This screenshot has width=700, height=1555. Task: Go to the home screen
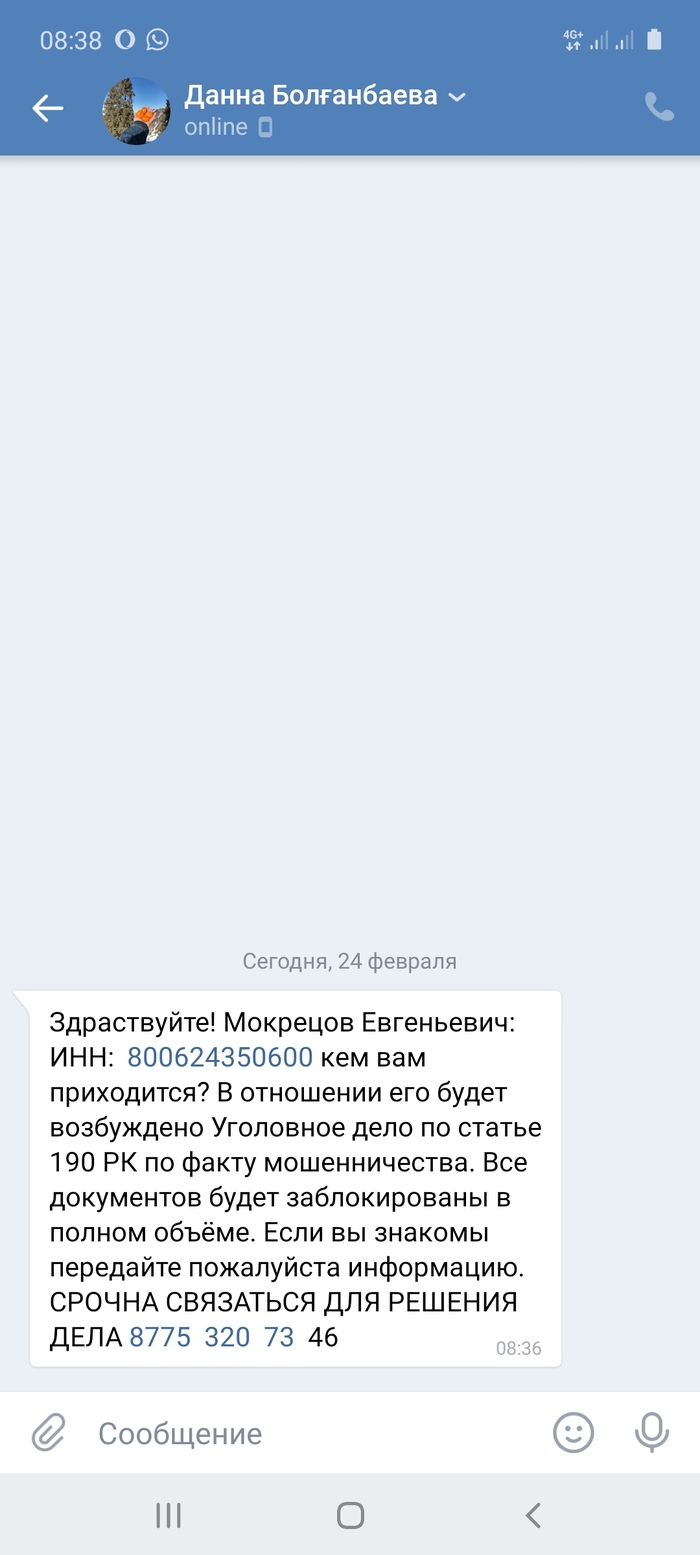coord(350,1516)
